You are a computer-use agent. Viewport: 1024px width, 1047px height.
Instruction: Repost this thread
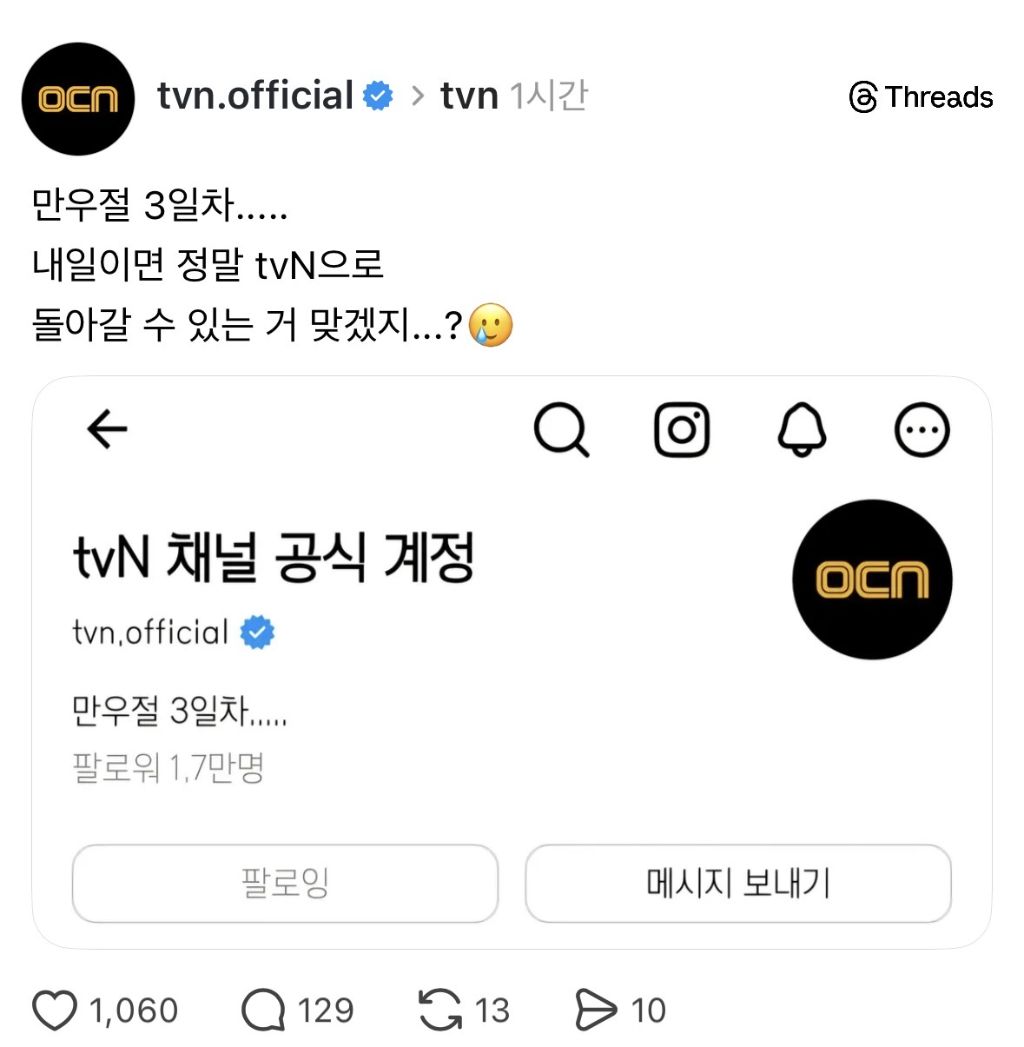[x=440, y=1011]
